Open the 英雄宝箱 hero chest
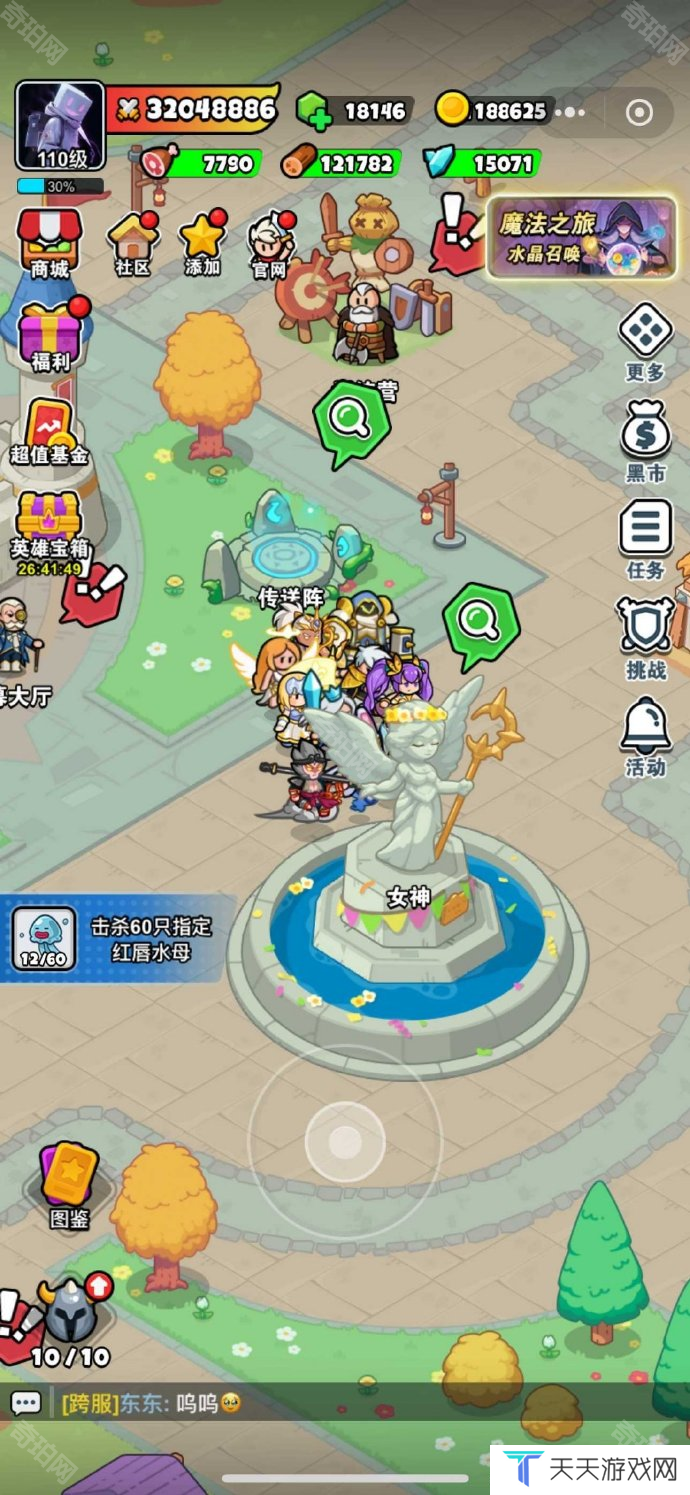The height and width of the screenshot is (1495, 690). [x=48, y=525]
